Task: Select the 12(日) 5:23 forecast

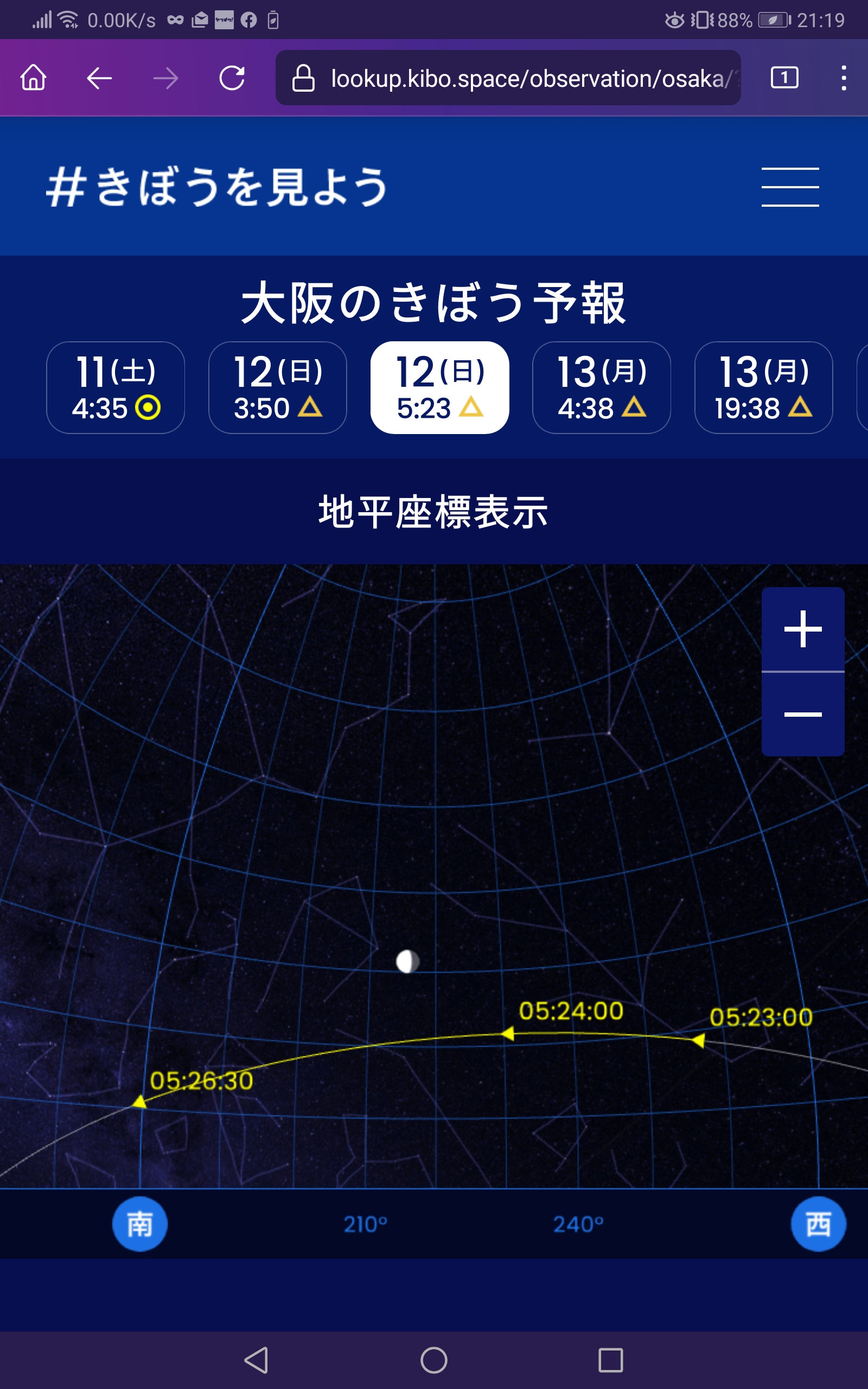Action: (x=440, y=387)
